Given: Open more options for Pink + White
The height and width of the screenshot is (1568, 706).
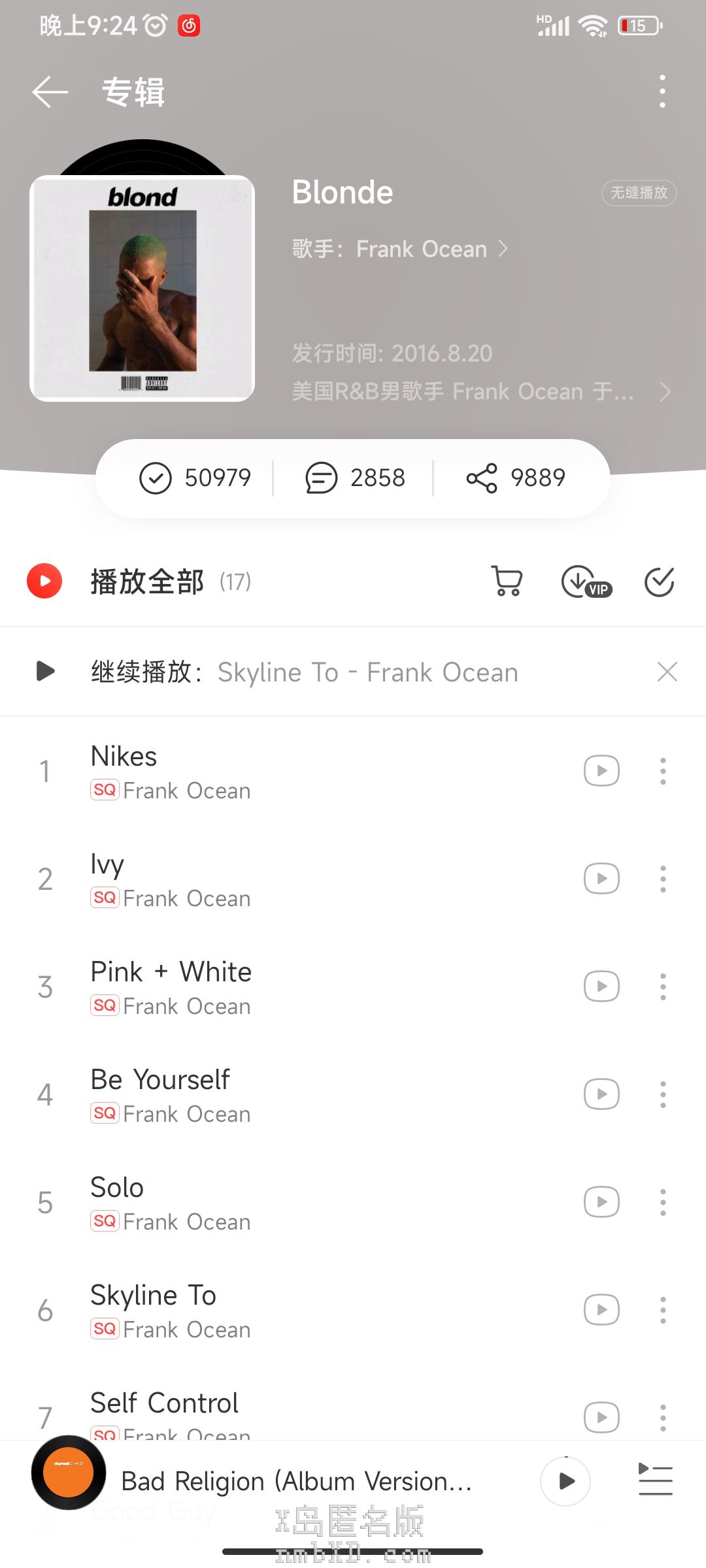Looking at the screenshot, I should click(x=663, y=987).
